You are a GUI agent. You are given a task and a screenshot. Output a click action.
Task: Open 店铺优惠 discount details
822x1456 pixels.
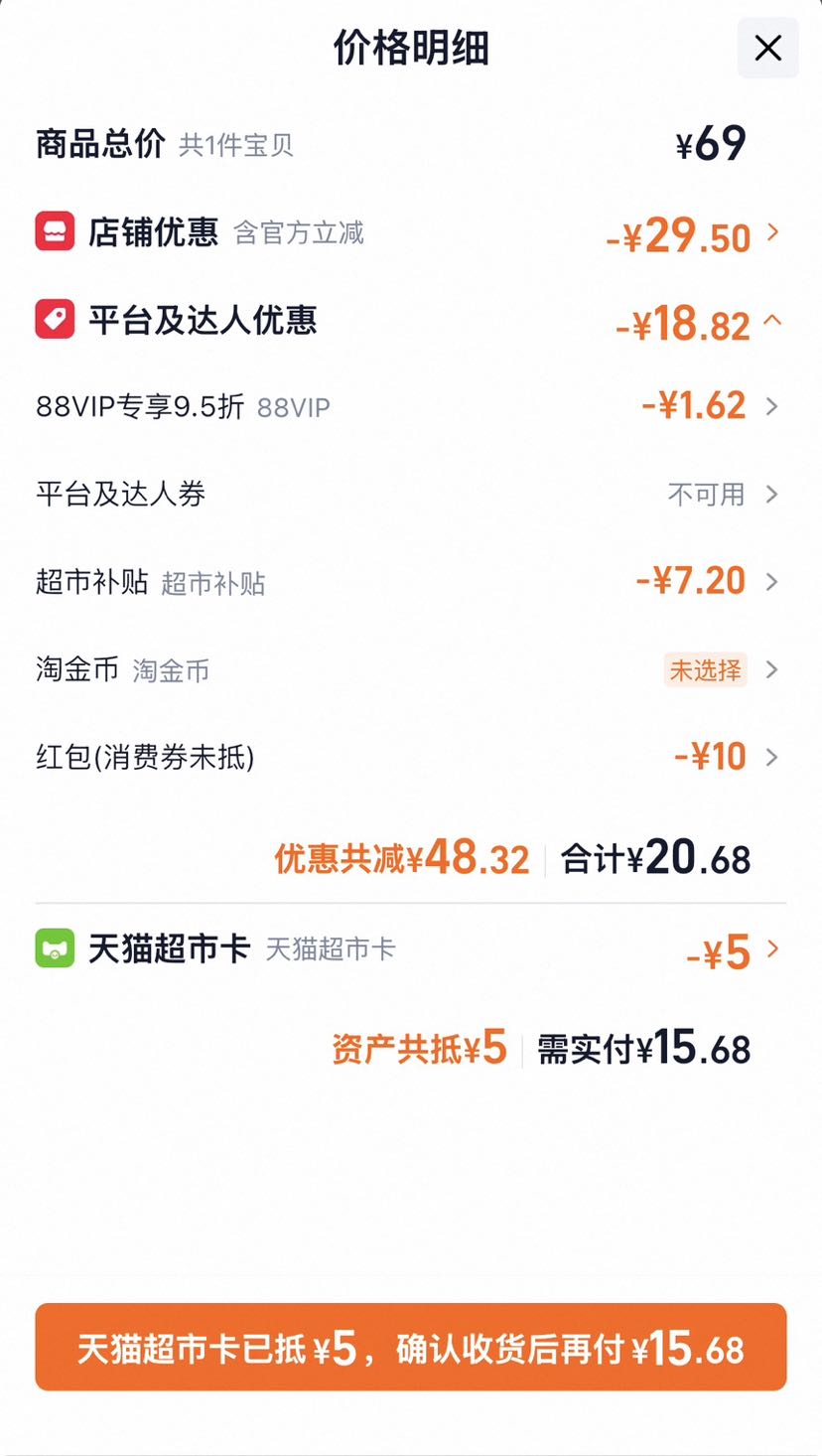click(x=410, y=234)
